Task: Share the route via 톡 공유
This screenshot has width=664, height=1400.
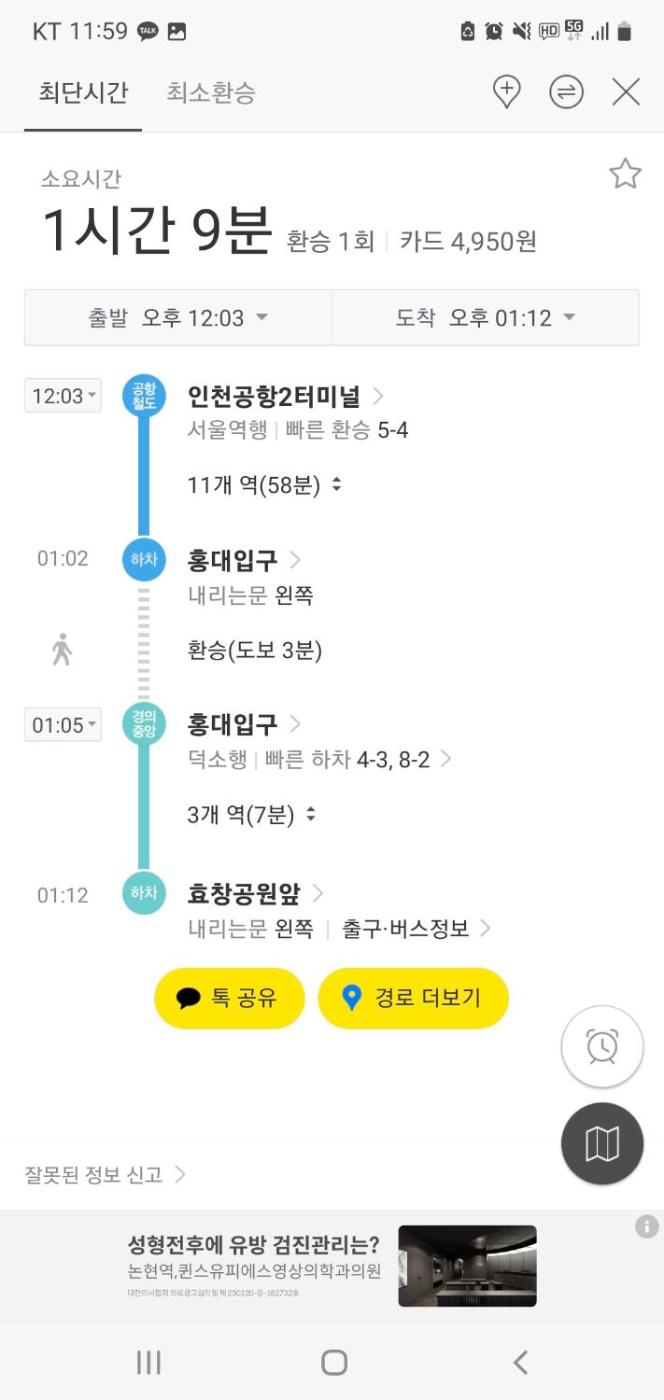Action: tap(229, 998)
